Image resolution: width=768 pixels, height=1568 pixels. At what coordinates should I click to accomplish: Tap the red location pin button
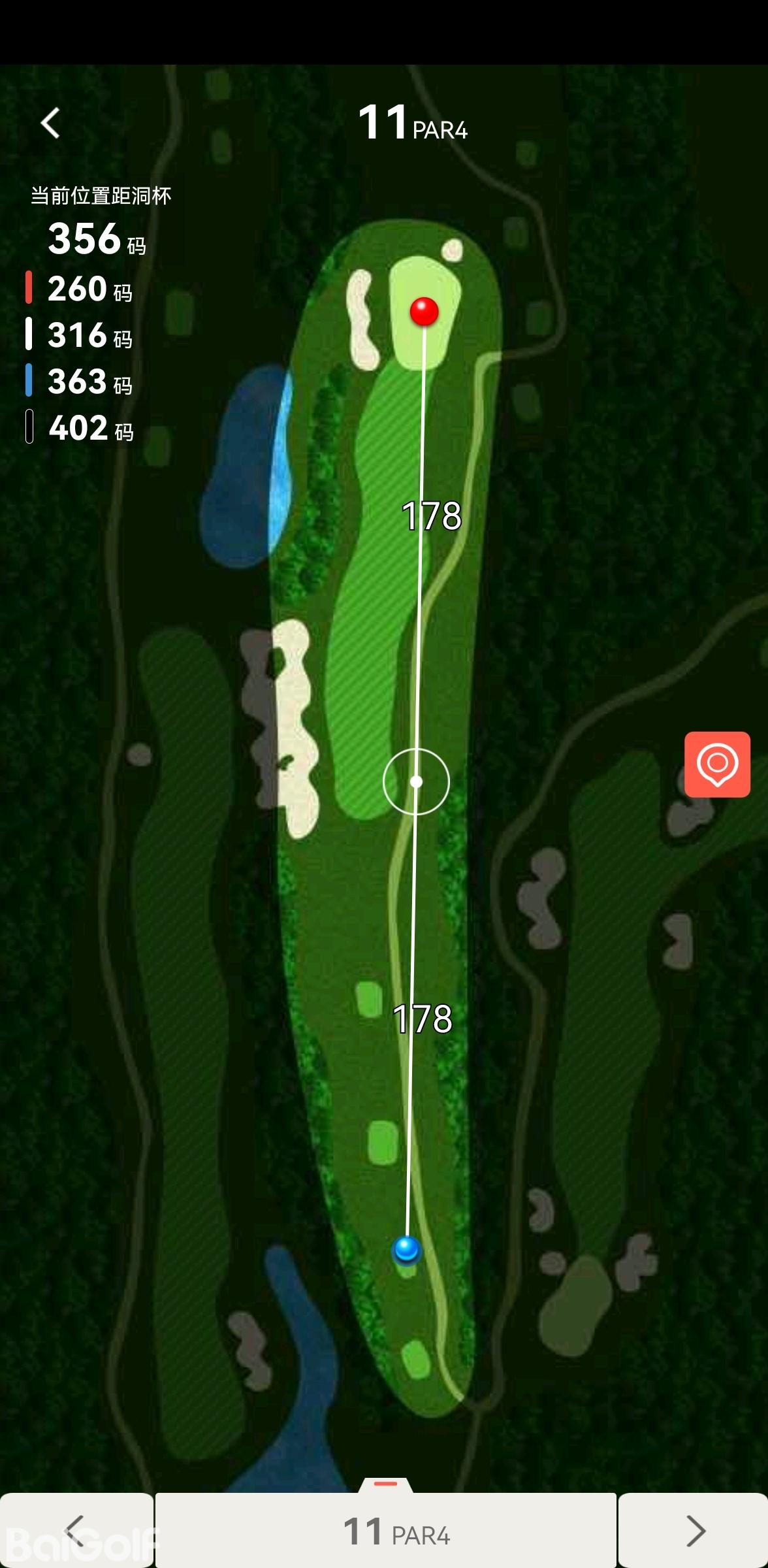coord(717,764)
